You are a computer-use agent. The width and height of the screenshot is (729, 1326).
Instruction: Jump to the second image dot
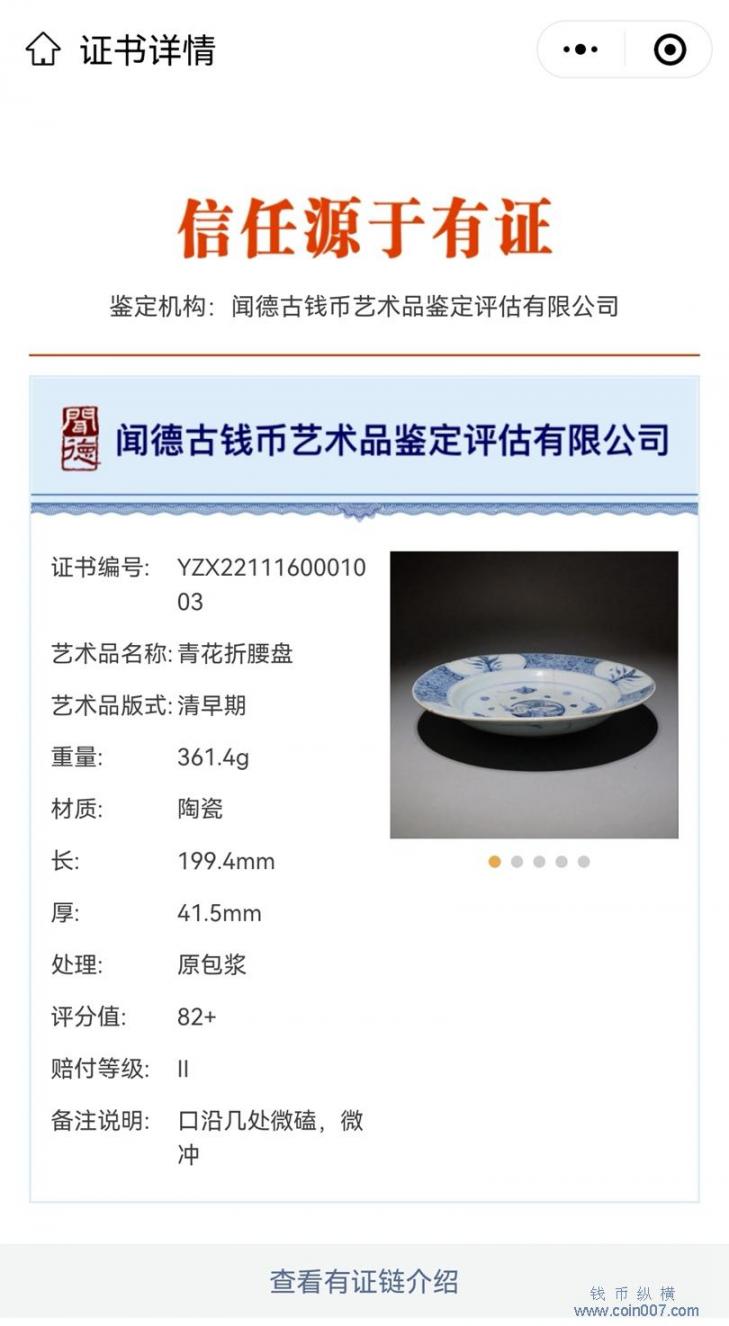(517, 862)
